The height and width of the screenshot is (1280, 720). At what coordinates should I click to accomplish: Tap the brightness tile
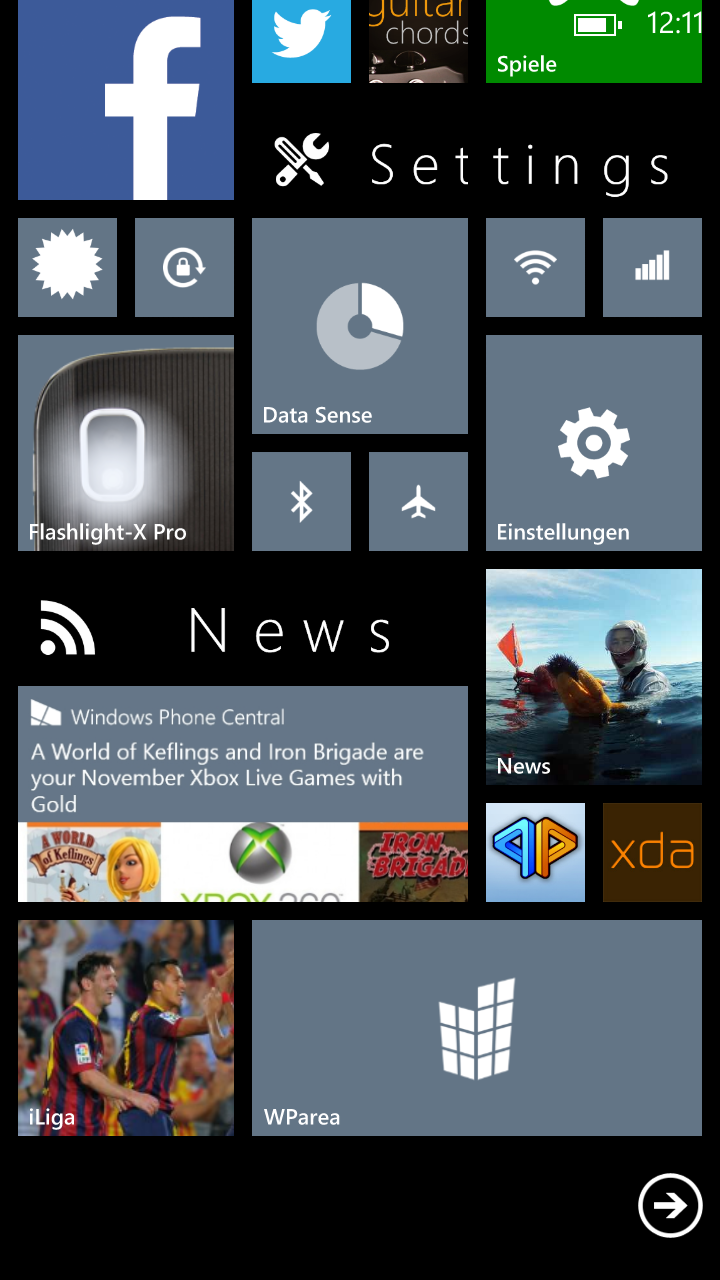67,267
